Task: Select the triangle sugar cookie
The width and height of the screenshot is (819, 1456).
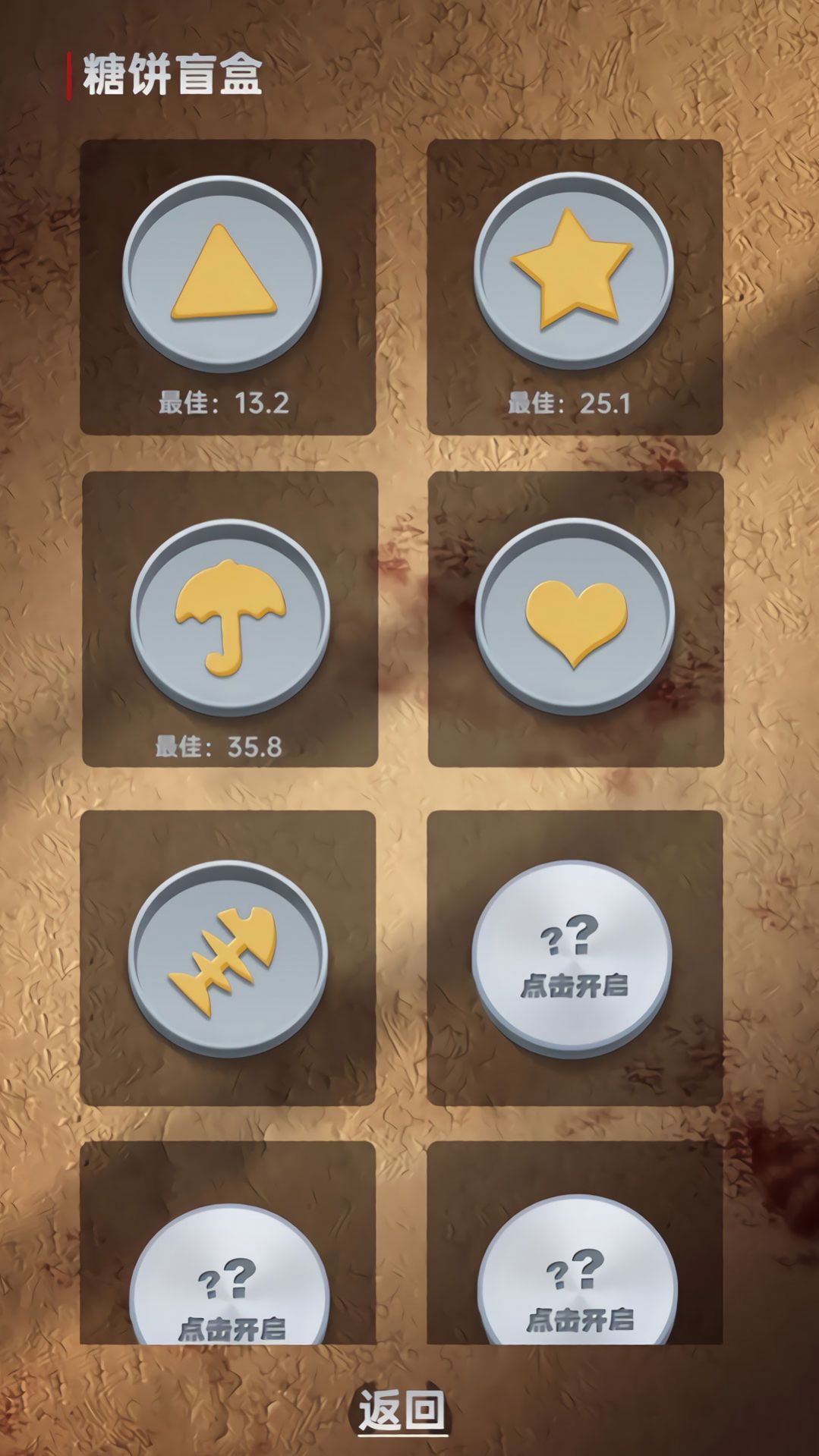Action: [x=222, y=273]
